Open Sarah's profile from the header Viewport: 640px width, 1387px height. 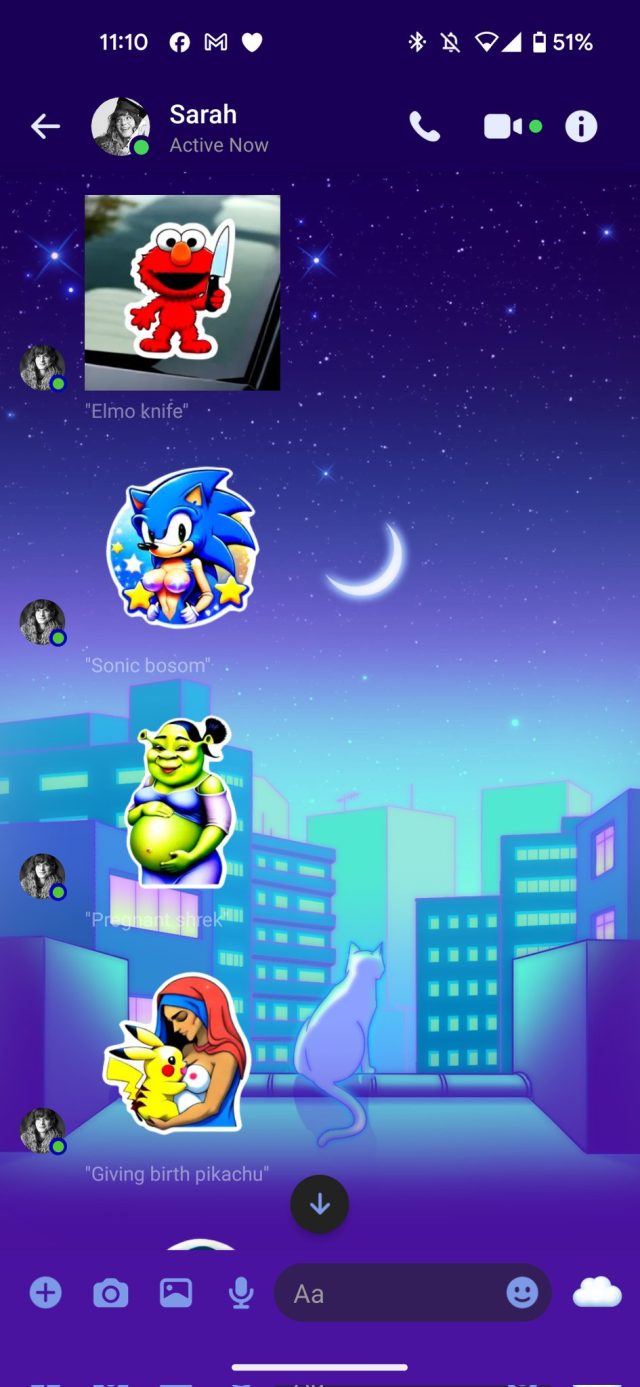click(x=121, y=127)
